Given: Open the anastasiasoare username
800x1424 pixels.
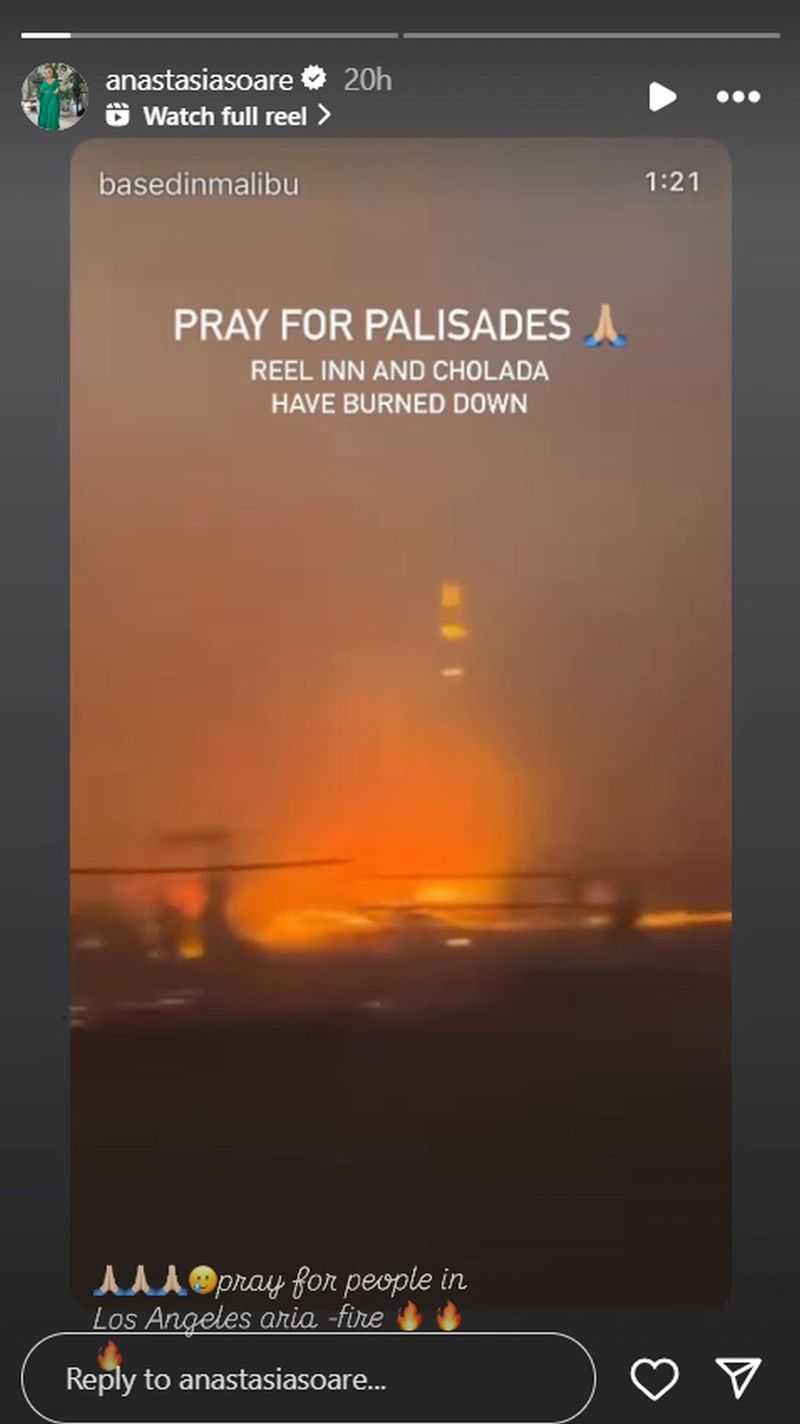Looking at the screenshot, I should pos(199,79).
